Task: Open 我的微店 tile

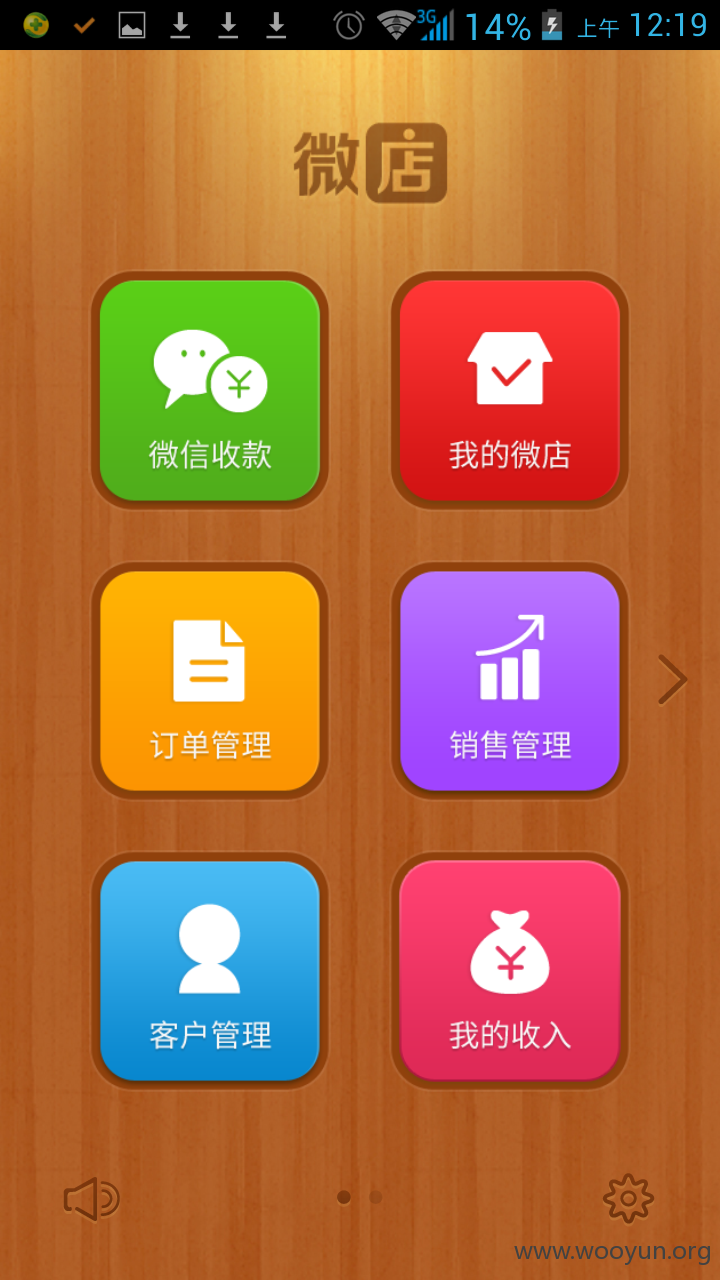Action: 510,390
